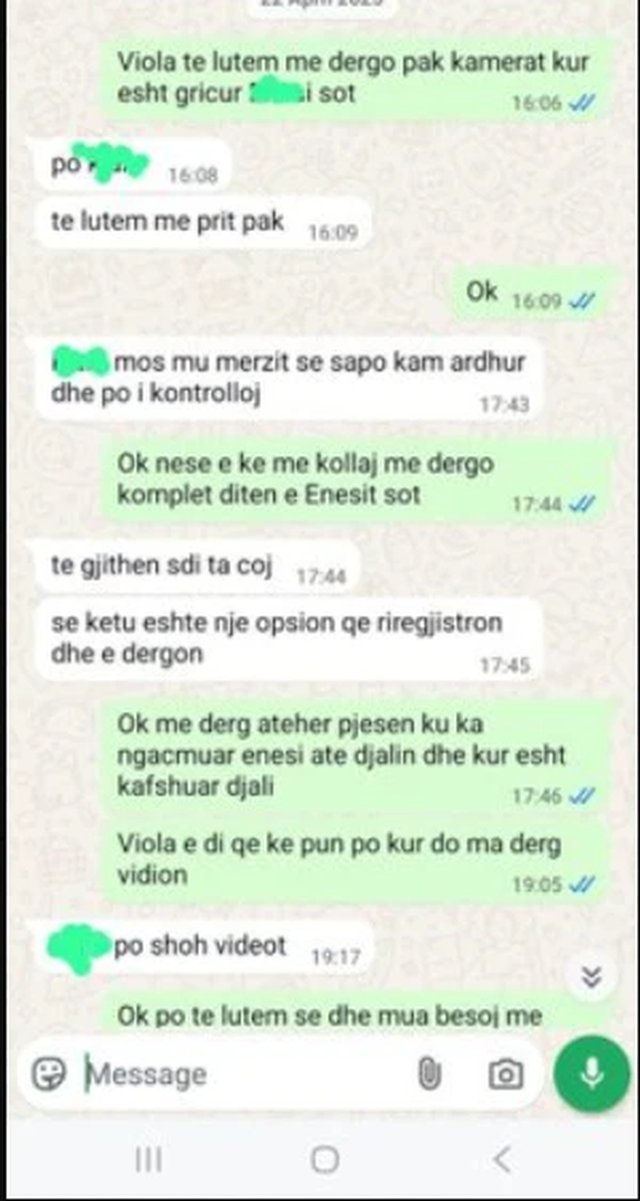Record a voice message
The width and height of the screenshot is (640, 1201).
click(593, 1074)
